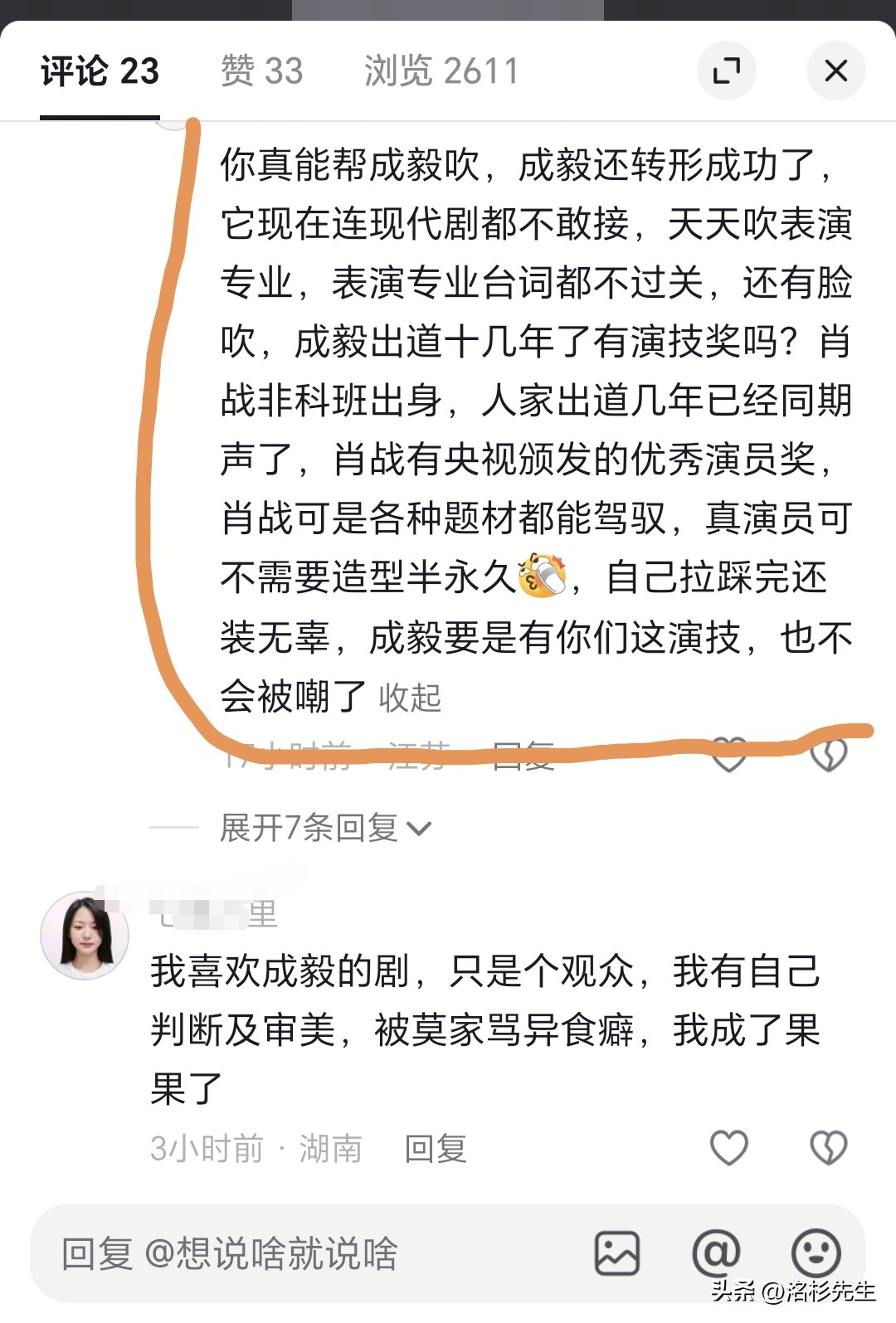Open the profile avatar of the 湖南 commenter

pyautogui.click(x=85, y=936)
